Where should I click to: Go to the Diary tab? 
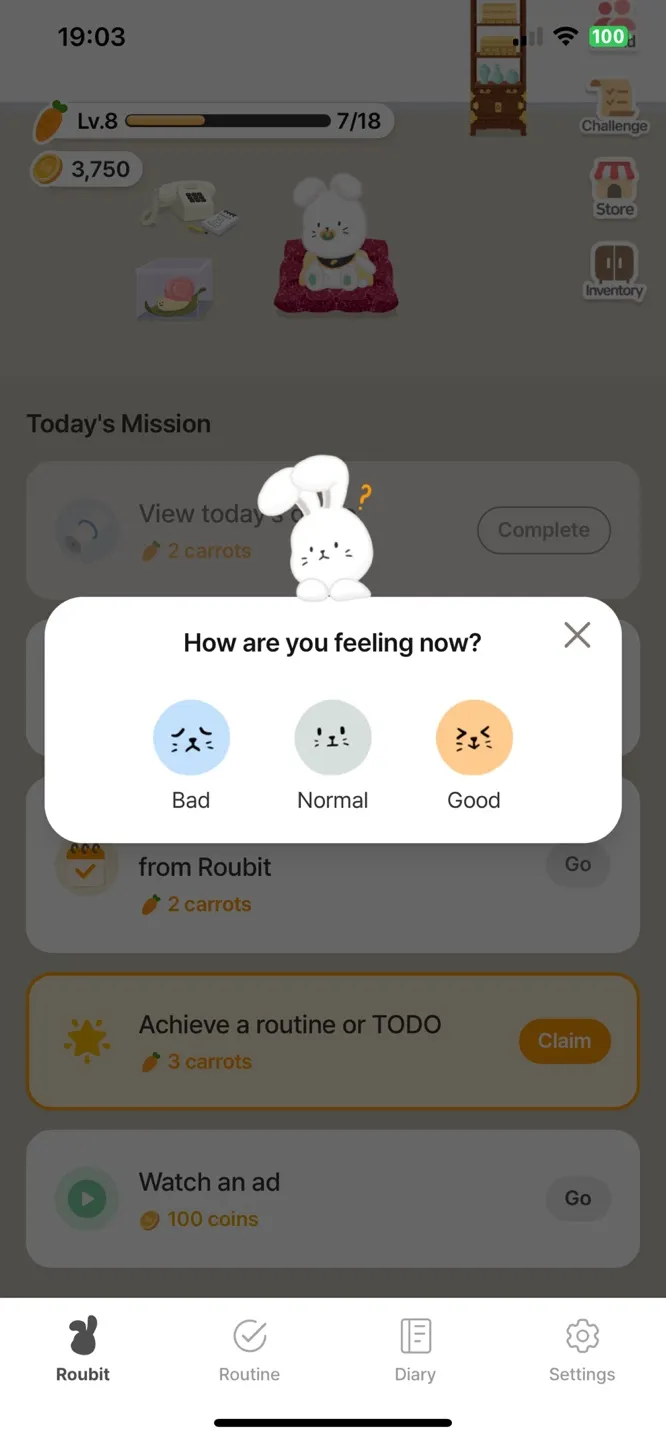click(415, 1349)
